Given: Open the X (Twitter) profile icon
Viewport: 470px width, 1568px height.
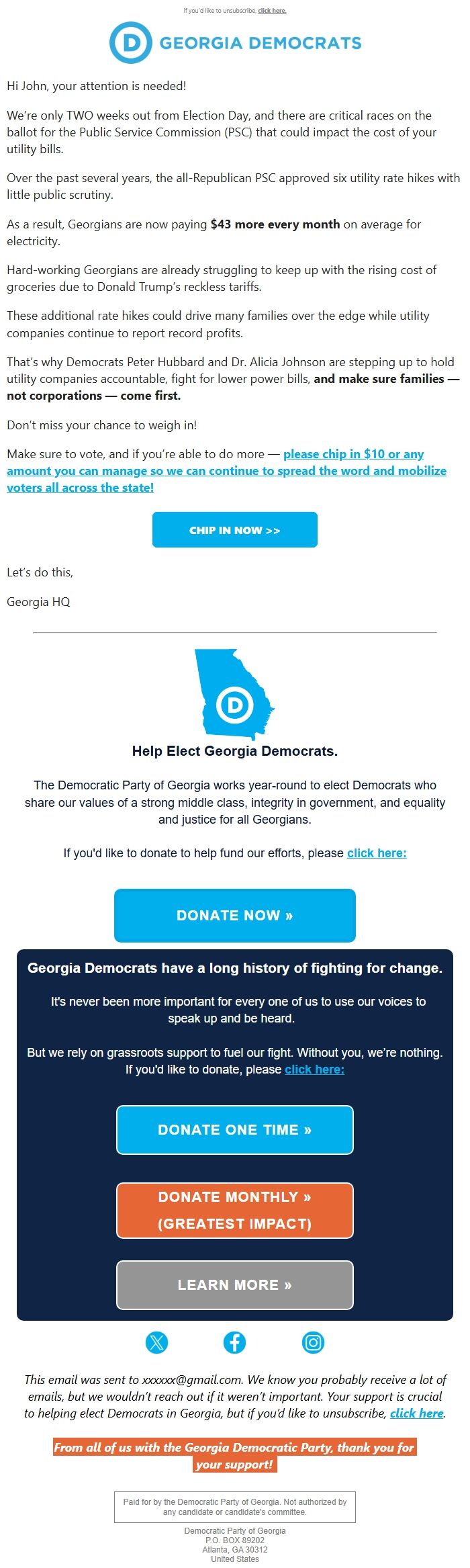Looking at the screenshot, I should [157, 1342].
